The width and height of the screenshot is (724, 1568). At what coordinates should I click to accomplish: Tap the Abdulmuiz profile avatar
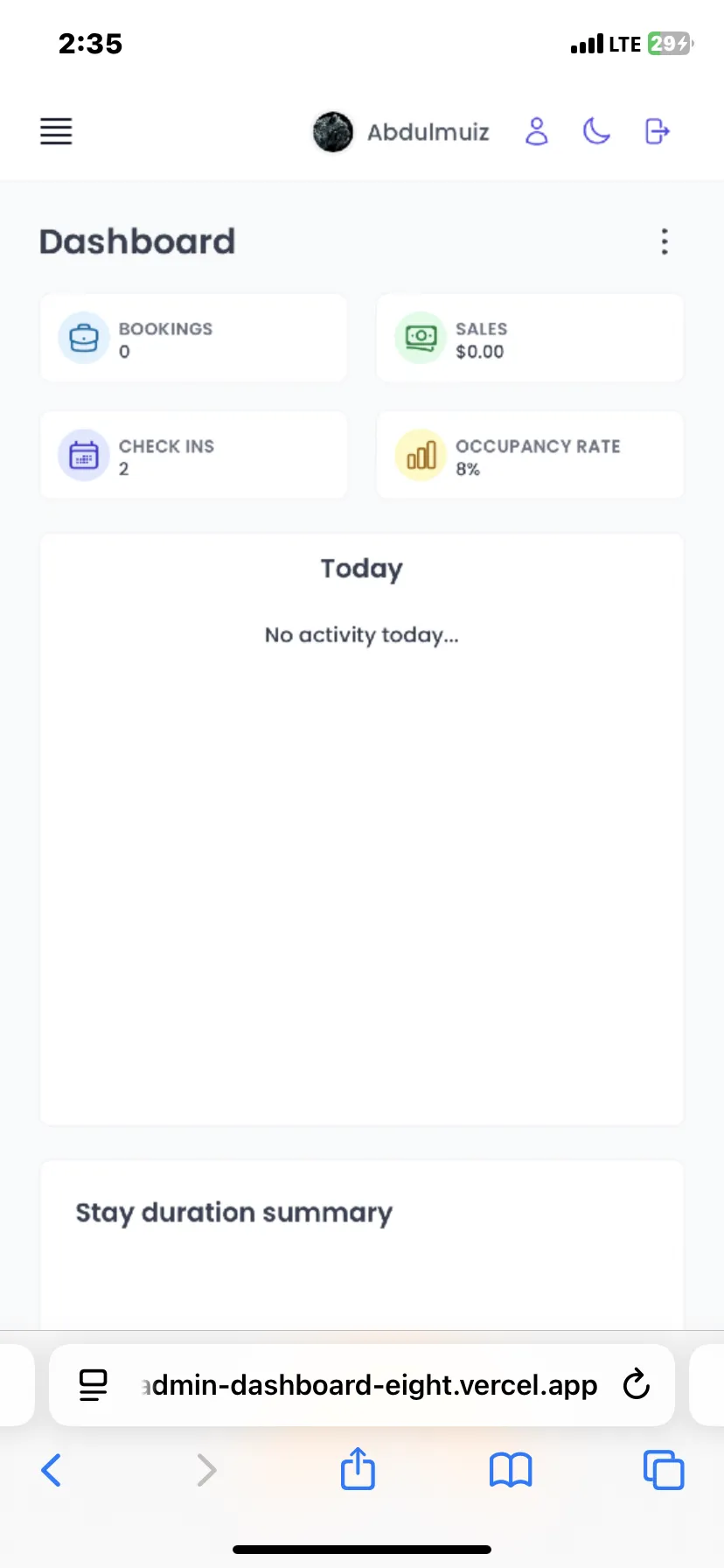point(332,132)
